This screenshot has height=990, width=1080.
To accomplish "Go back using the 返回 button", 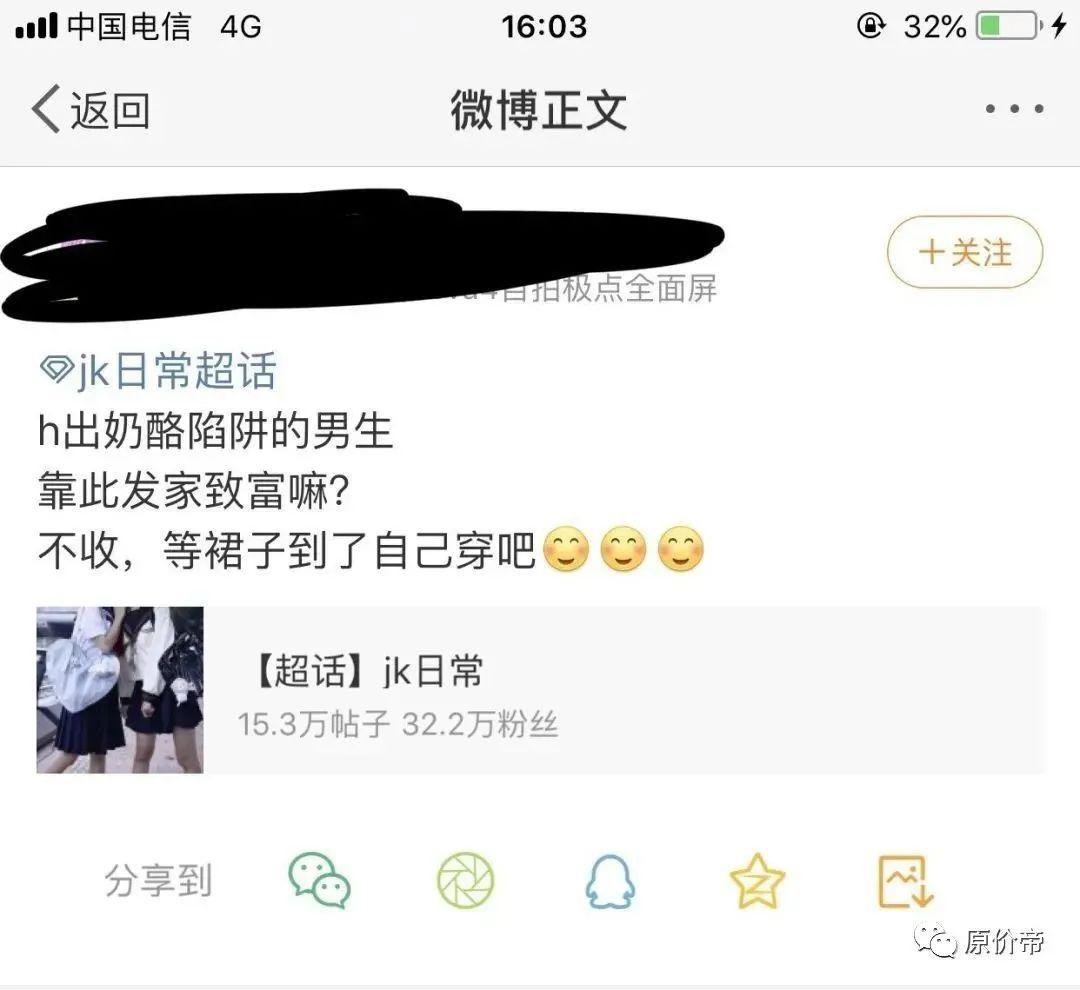I will click(90, 109).
